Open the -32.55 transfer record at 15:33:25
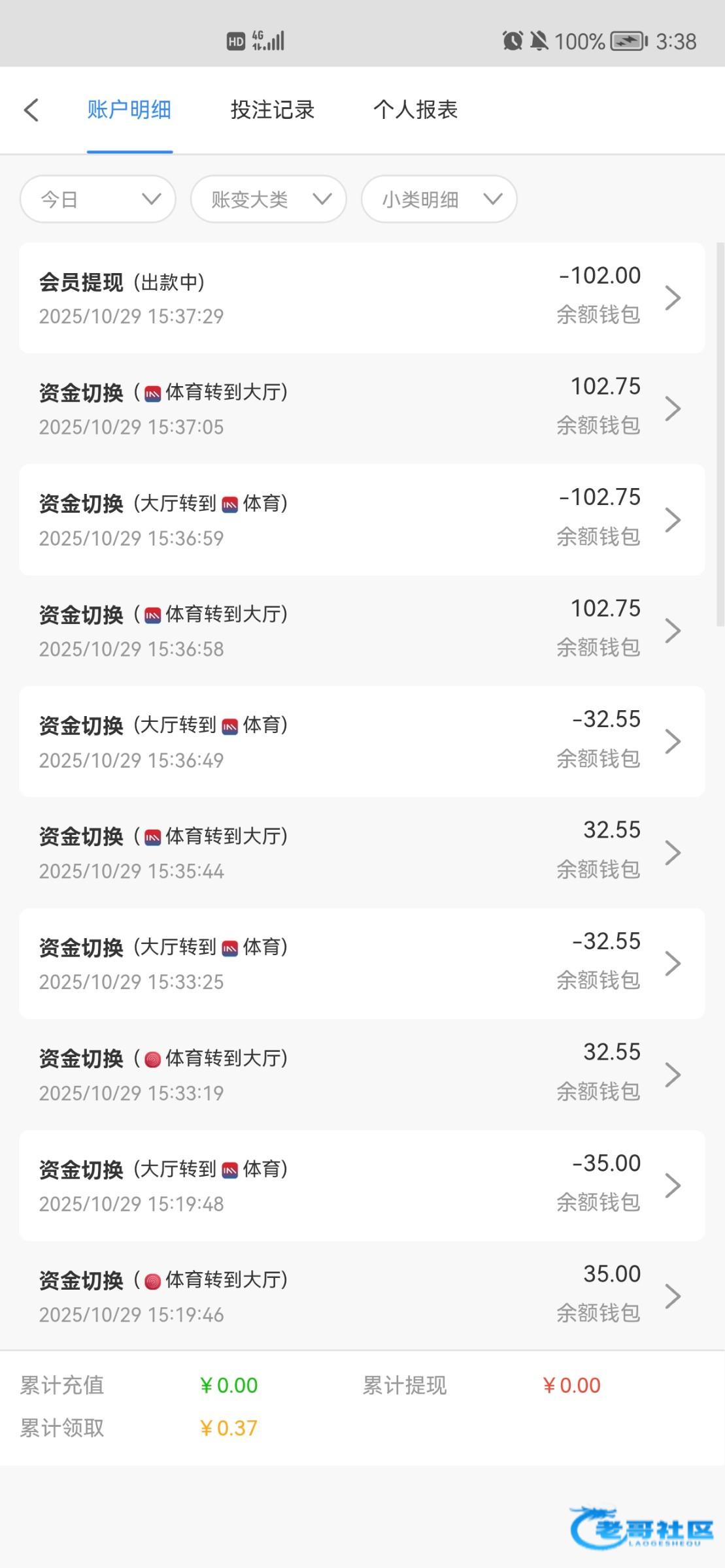The height and width of the screenshot is (1568, 725). [x=362, y=964]
